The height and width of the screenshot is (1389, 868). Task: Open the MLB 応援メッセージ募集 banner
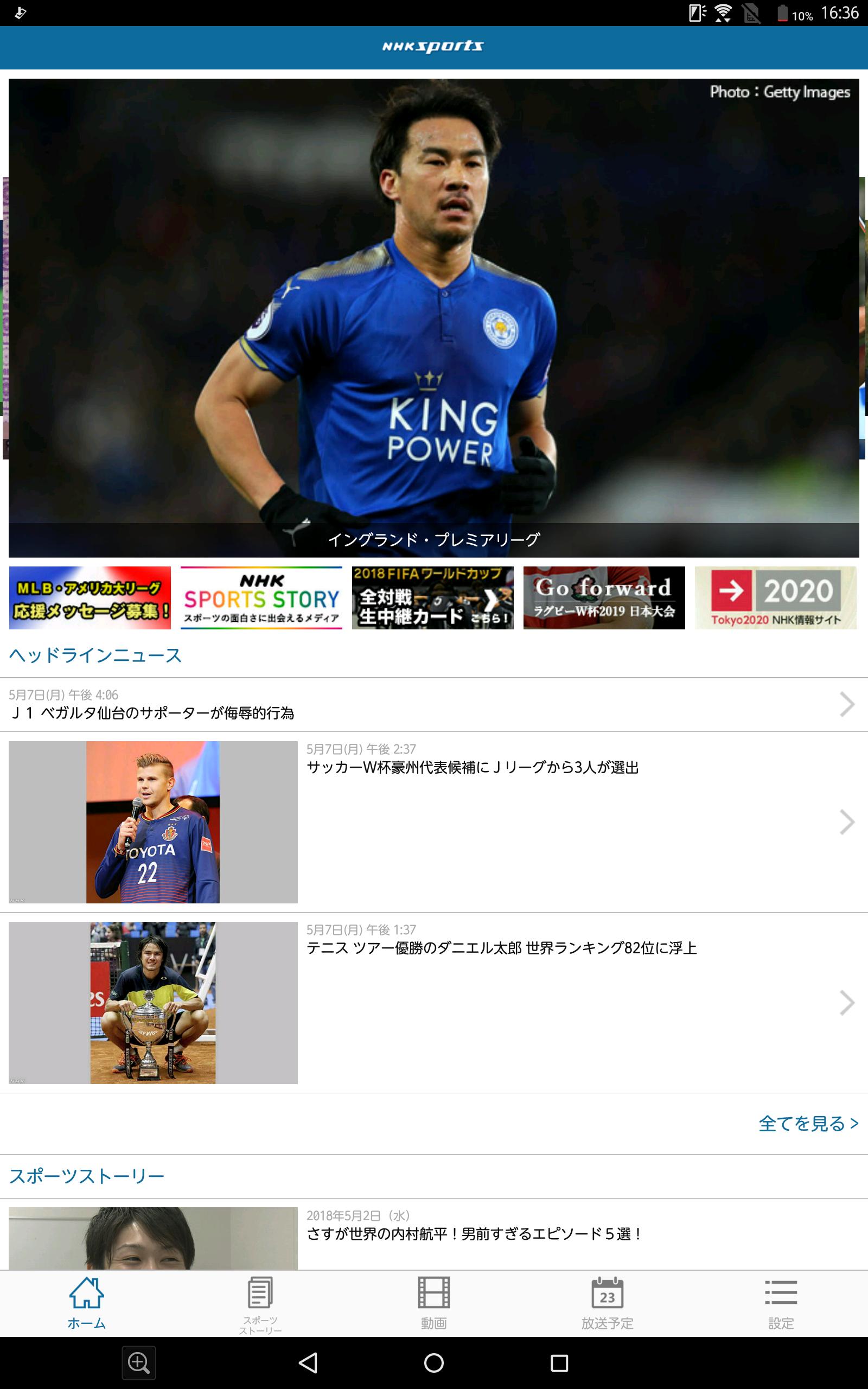90,597
